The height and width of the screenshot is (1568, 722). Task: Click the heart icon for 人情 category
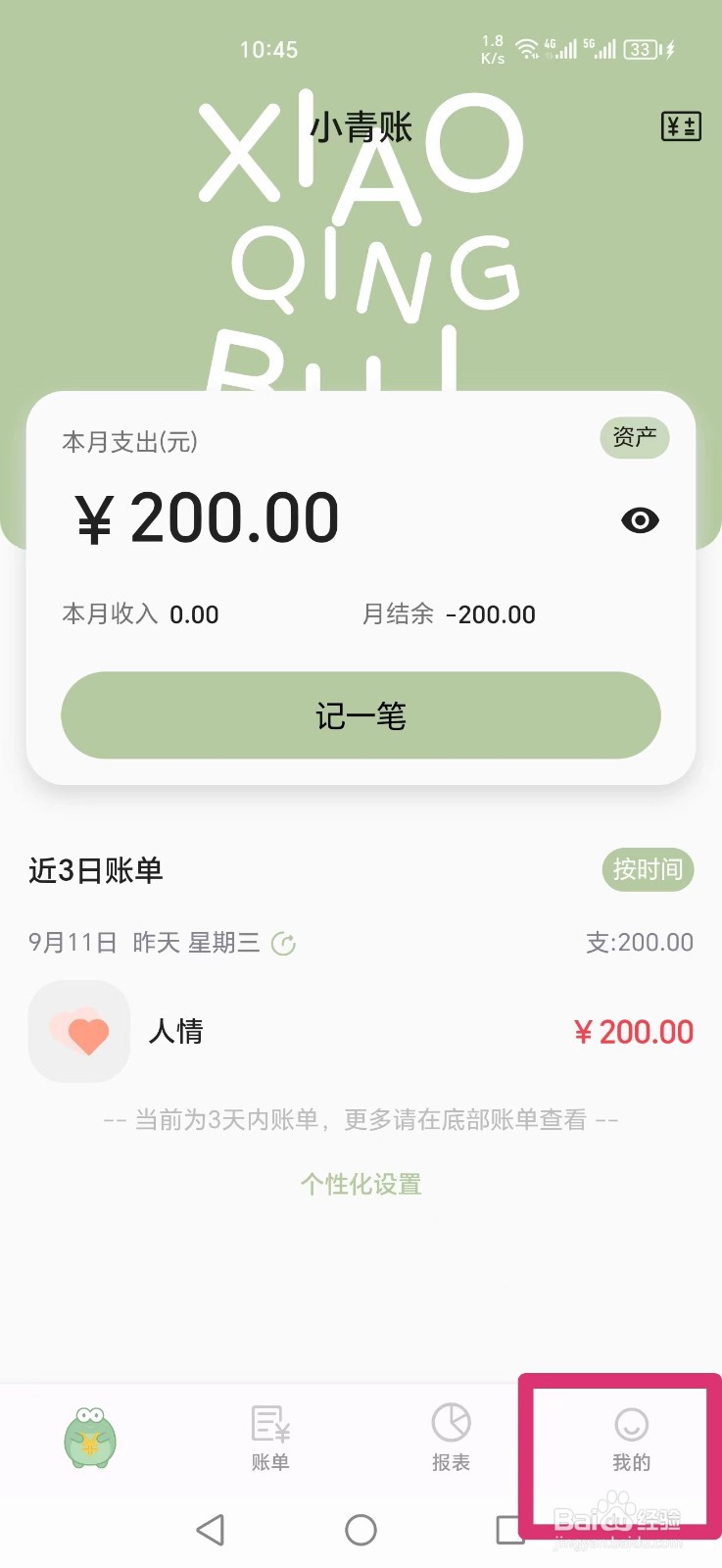tap(78, 1032)
